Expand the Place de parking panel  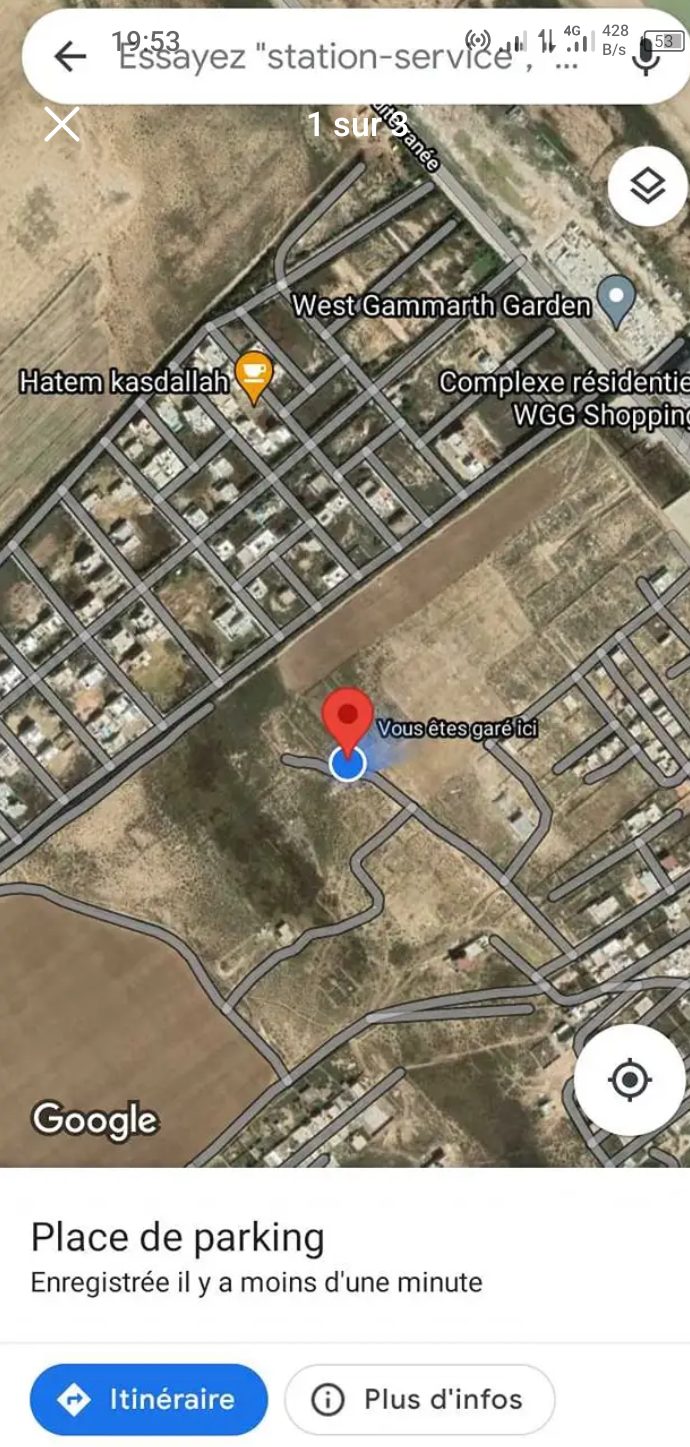pyautogui.click(x=345, y=1255)
